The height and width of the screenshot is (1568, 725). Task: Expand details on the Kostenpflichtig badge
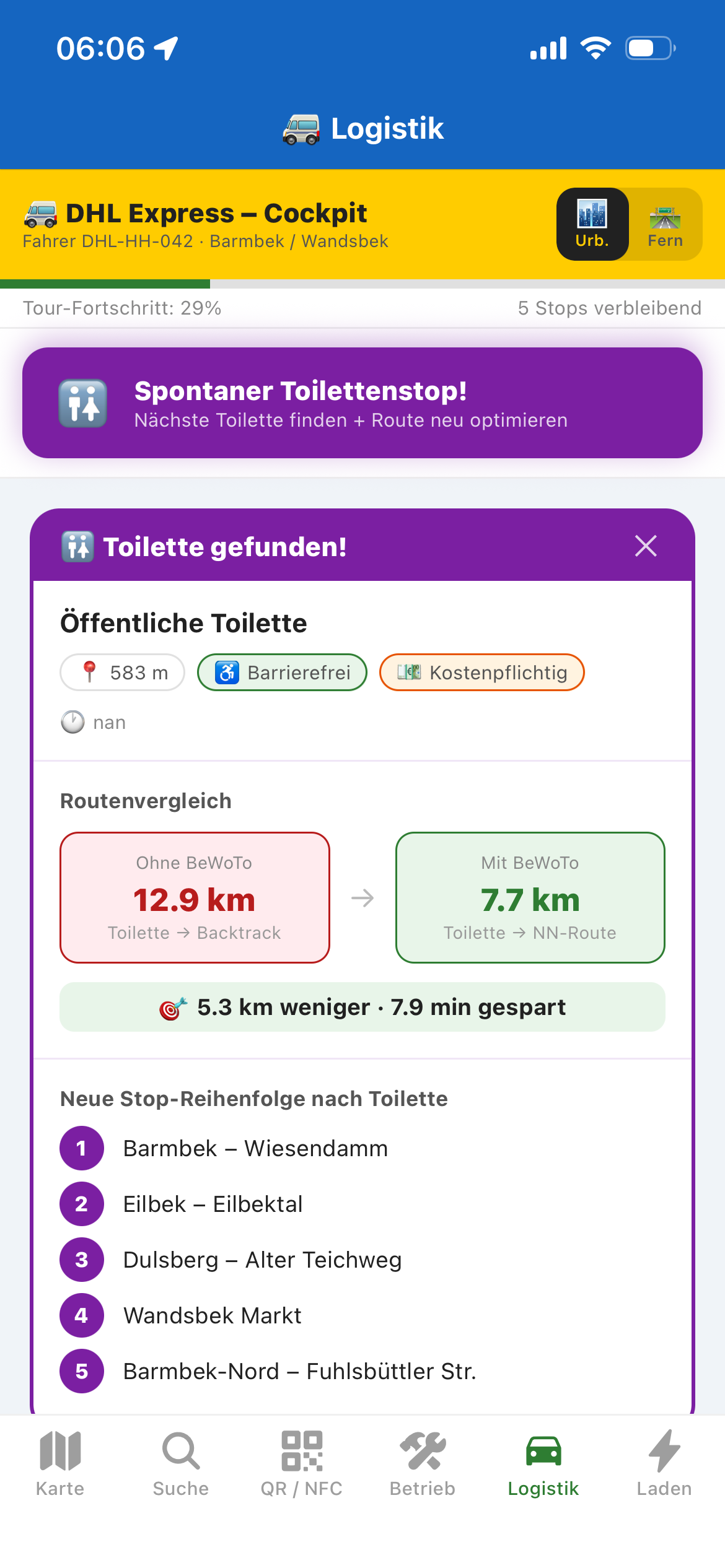[x=481, y=672]
